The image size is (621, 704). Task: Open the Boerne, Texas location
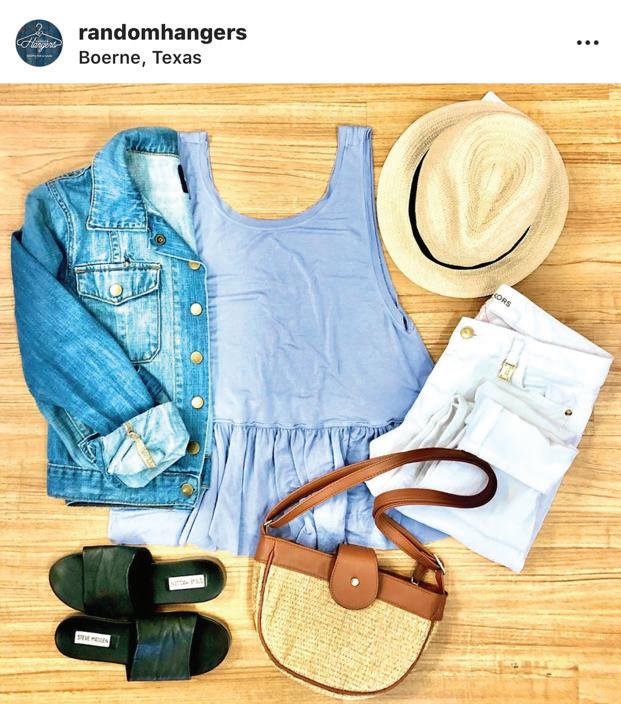[x=140, y=58]
